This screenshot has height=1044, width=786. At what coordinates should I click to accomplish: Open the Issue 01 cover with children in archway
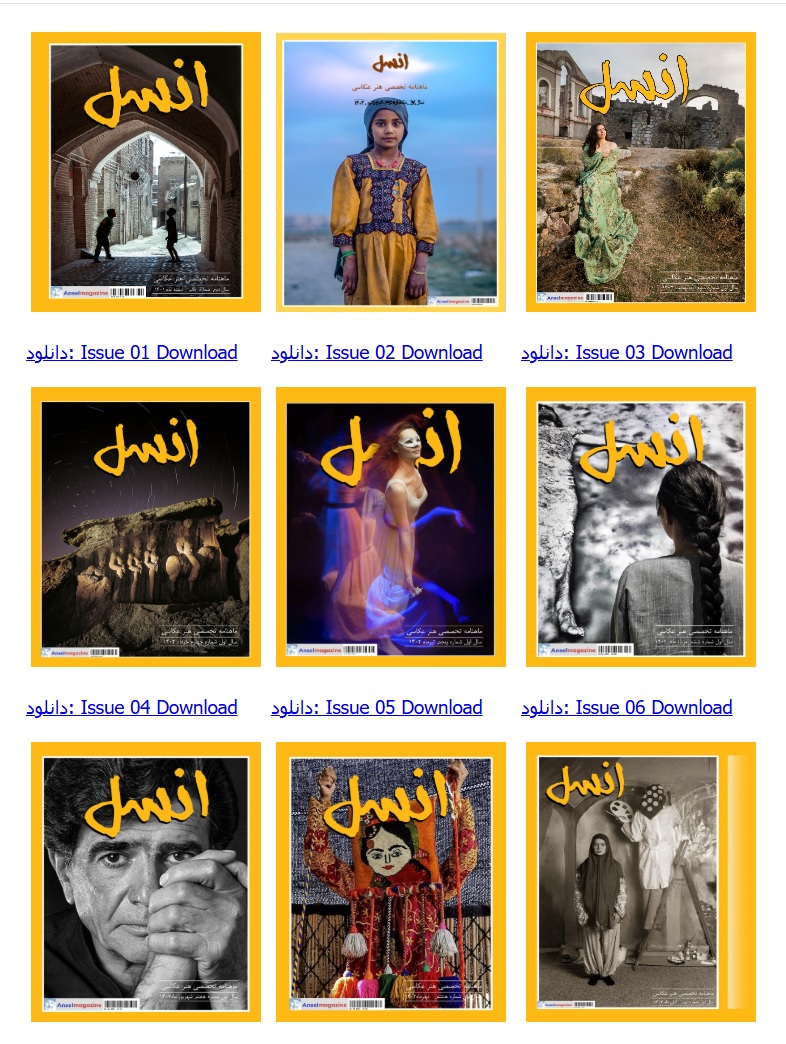pyautogui.click(x=146, y=172)
